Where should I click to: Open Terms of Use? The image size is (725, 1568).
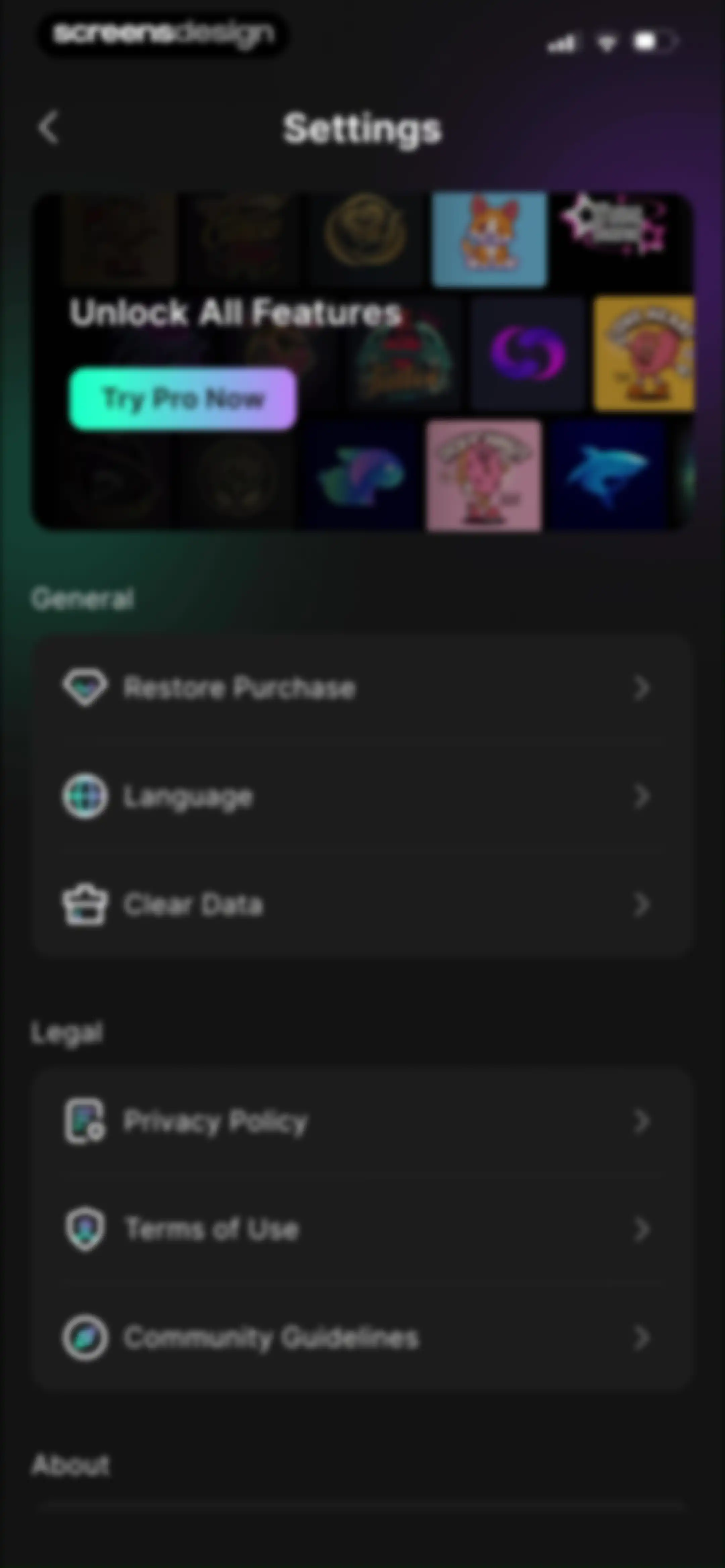(362, 1230)
